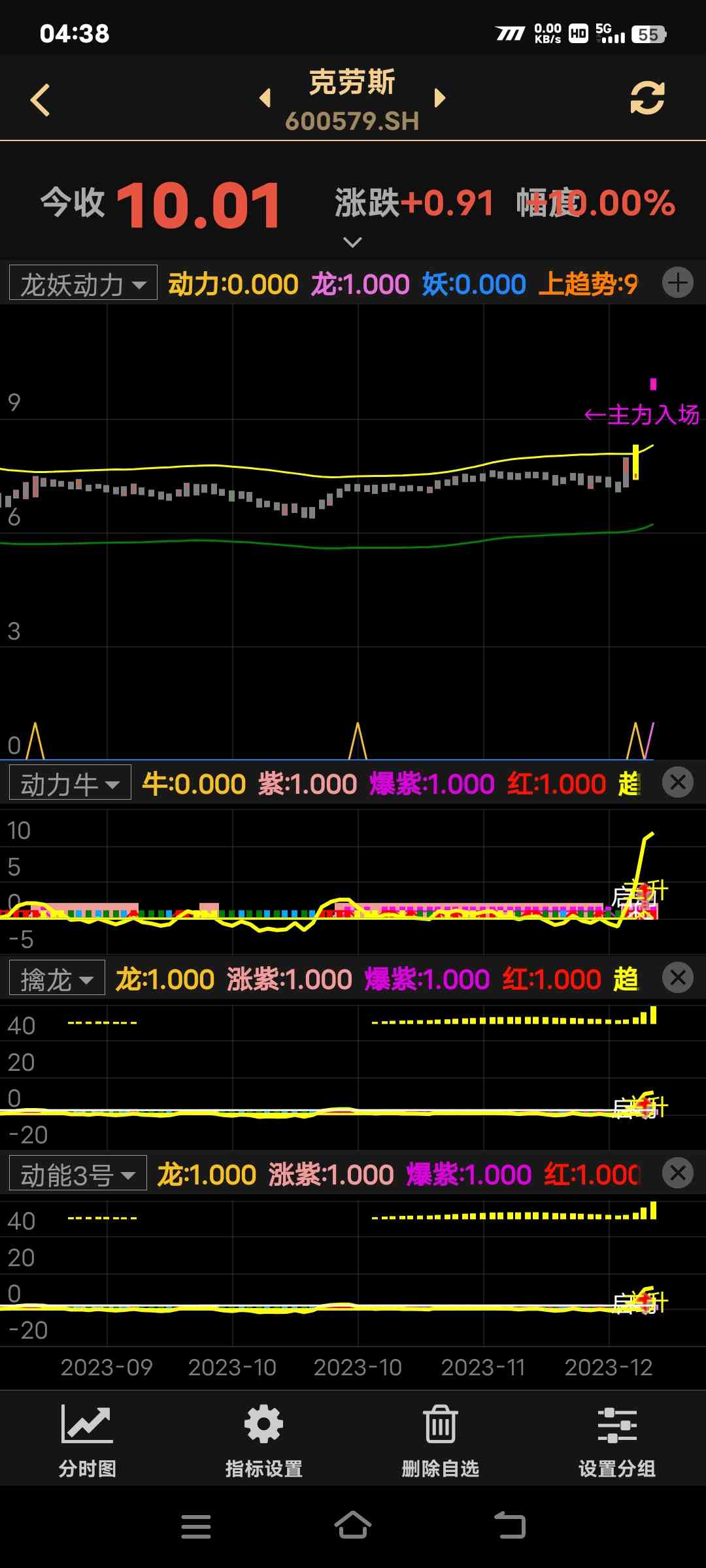The width and height of the screenshot is (706, 1568).
Task: Go to the system home screen
Action: click(353, 1527)
